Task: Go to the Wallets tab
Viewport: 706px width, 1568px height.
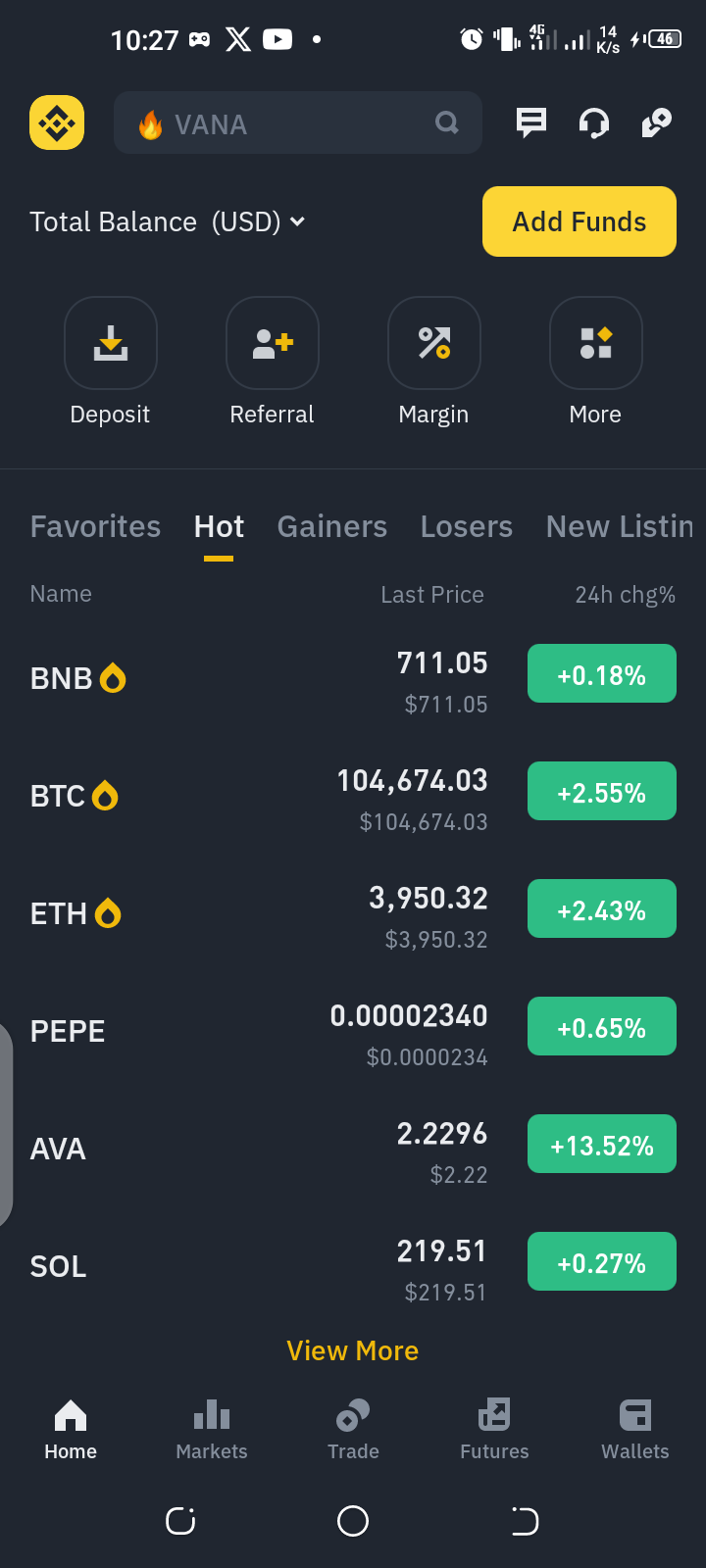Action: click(635, 1429)
